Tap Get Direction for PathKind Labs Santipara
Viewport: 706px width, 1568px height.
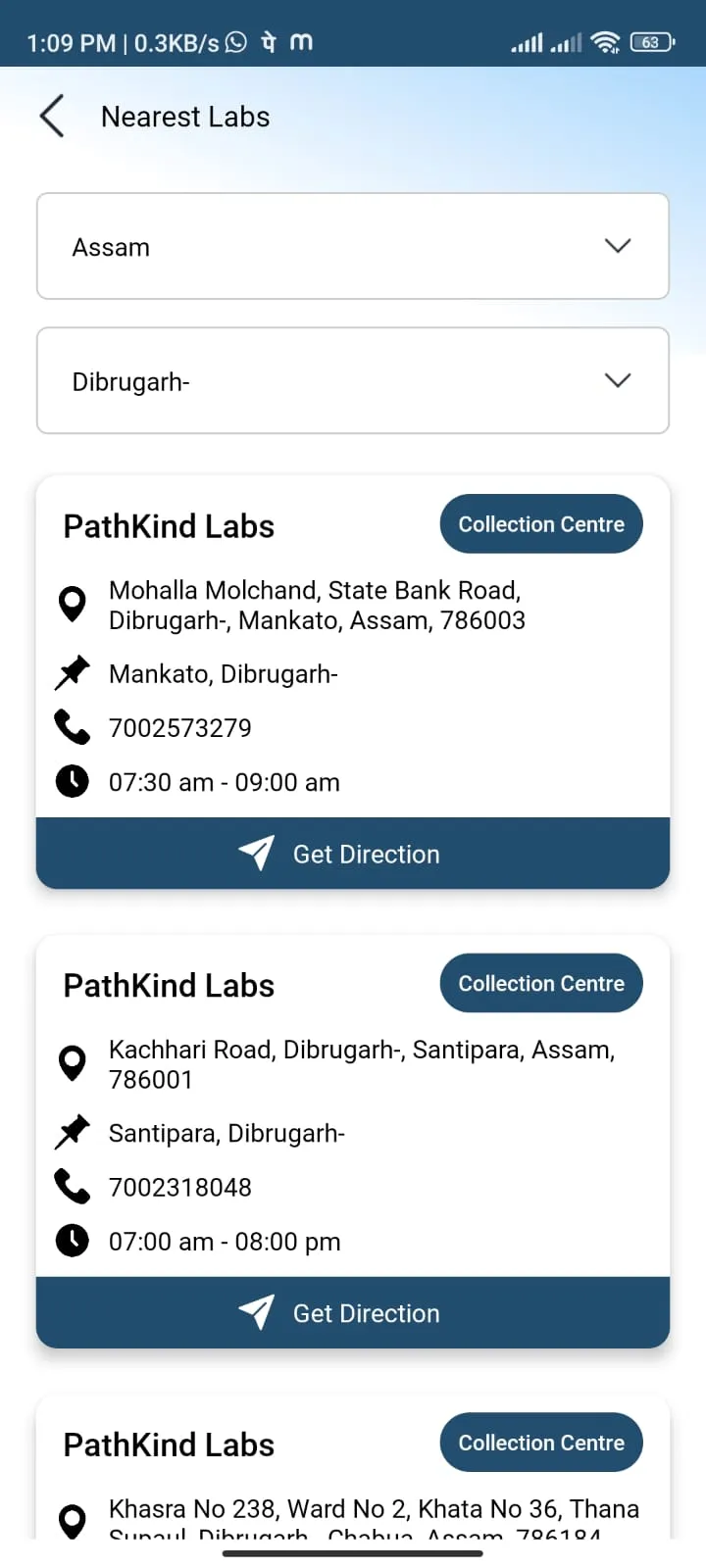353,1312
